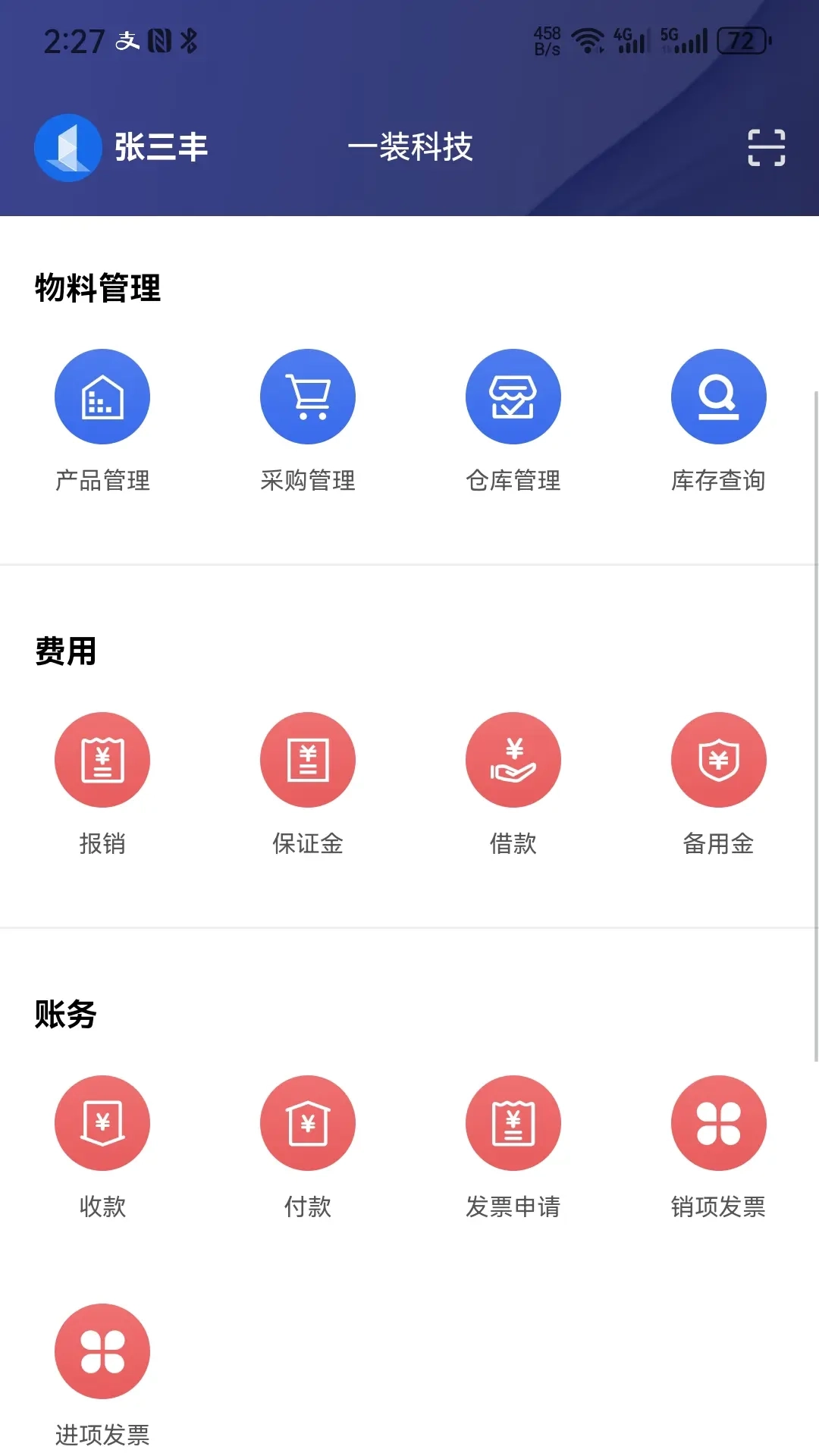The width and height of the screenshot is (819, 1456).
Task: Tap the user avatar of 张三丰
Action: pos(67,148)
